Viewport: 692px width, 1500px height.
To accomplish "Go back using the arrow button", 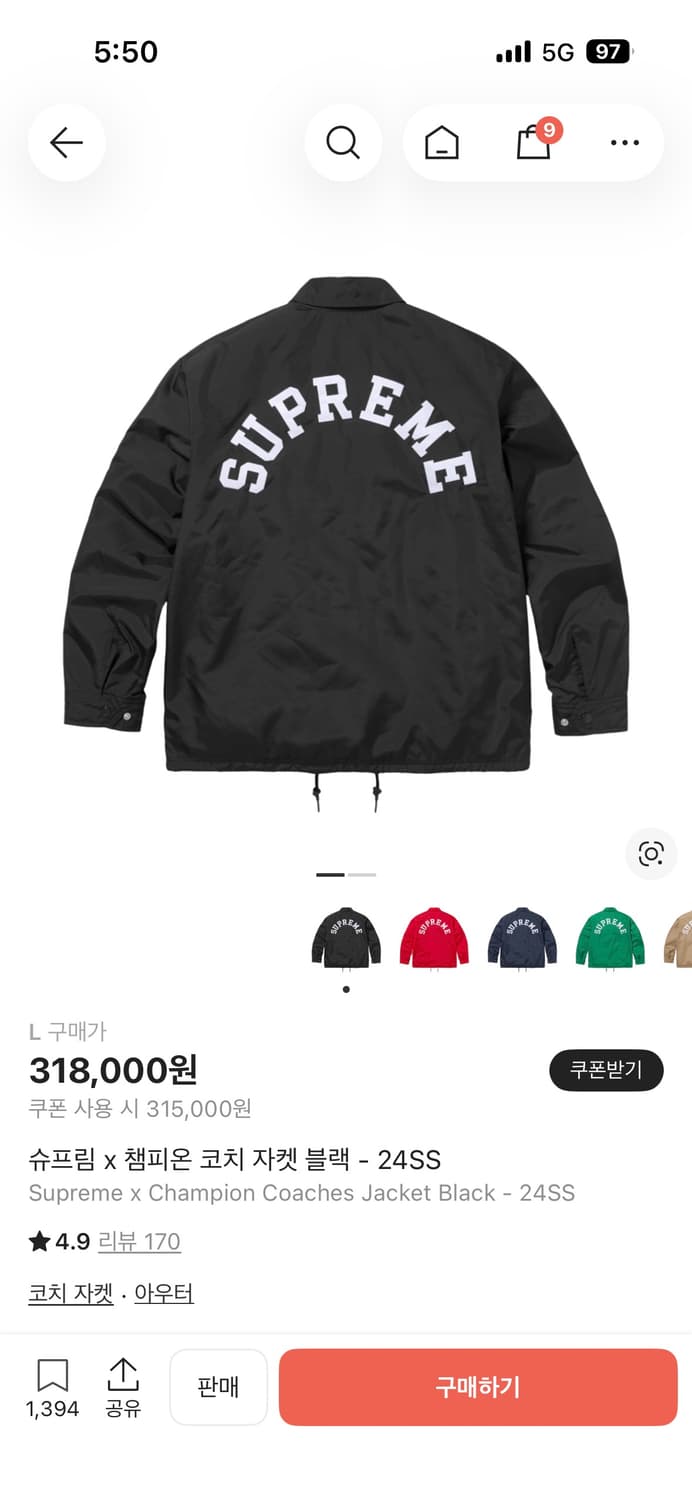I will pyautogui.click(x=66, y=143).
